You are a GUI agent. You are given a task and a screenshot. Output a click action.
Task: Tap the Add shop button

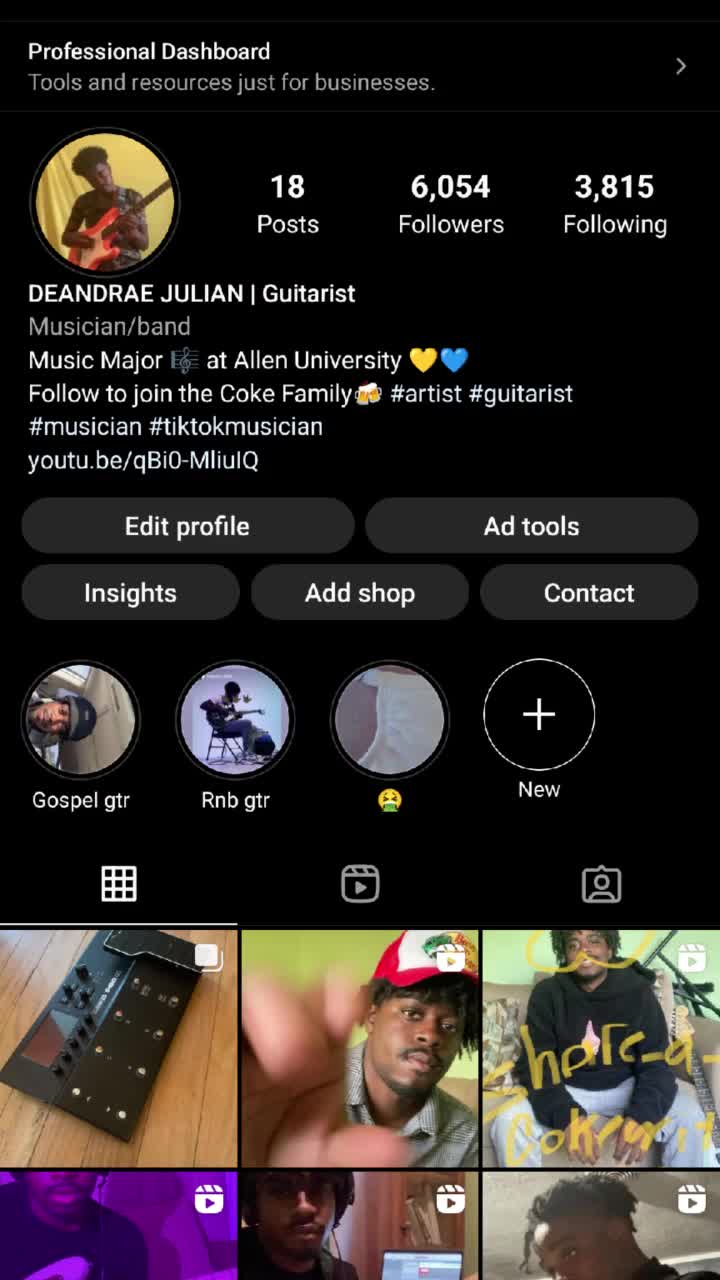pyautogui.click(x=359, y=593)
